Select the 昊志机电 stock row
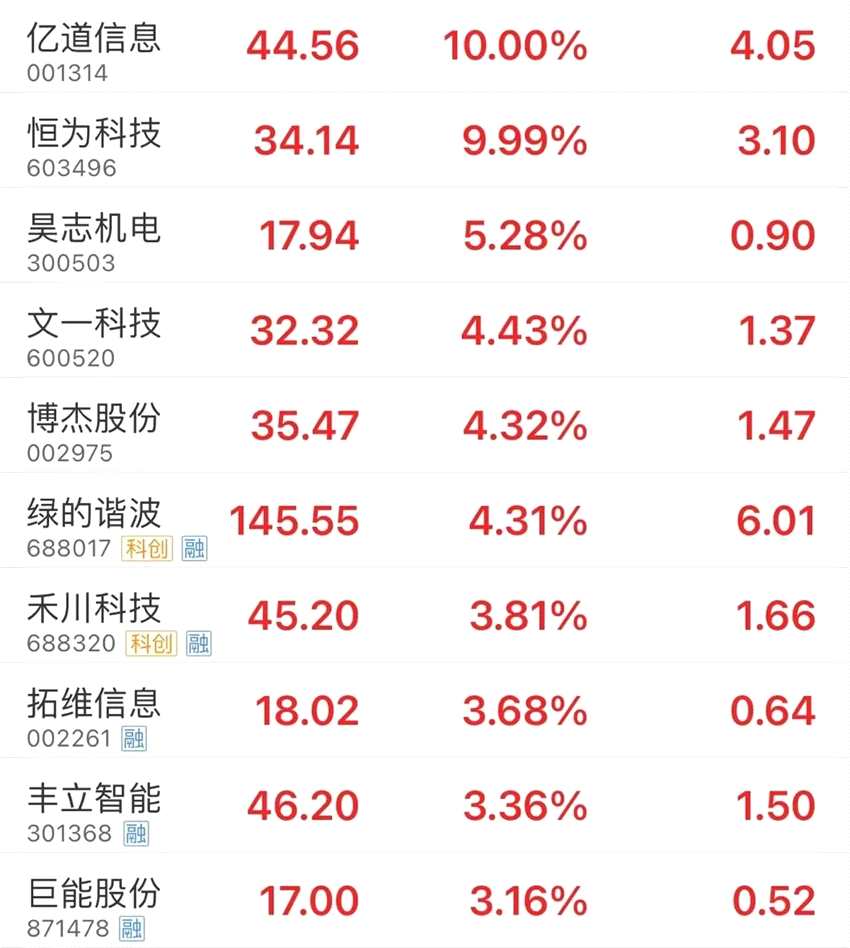This screenshot has height=948, width=850. [94, 228]
